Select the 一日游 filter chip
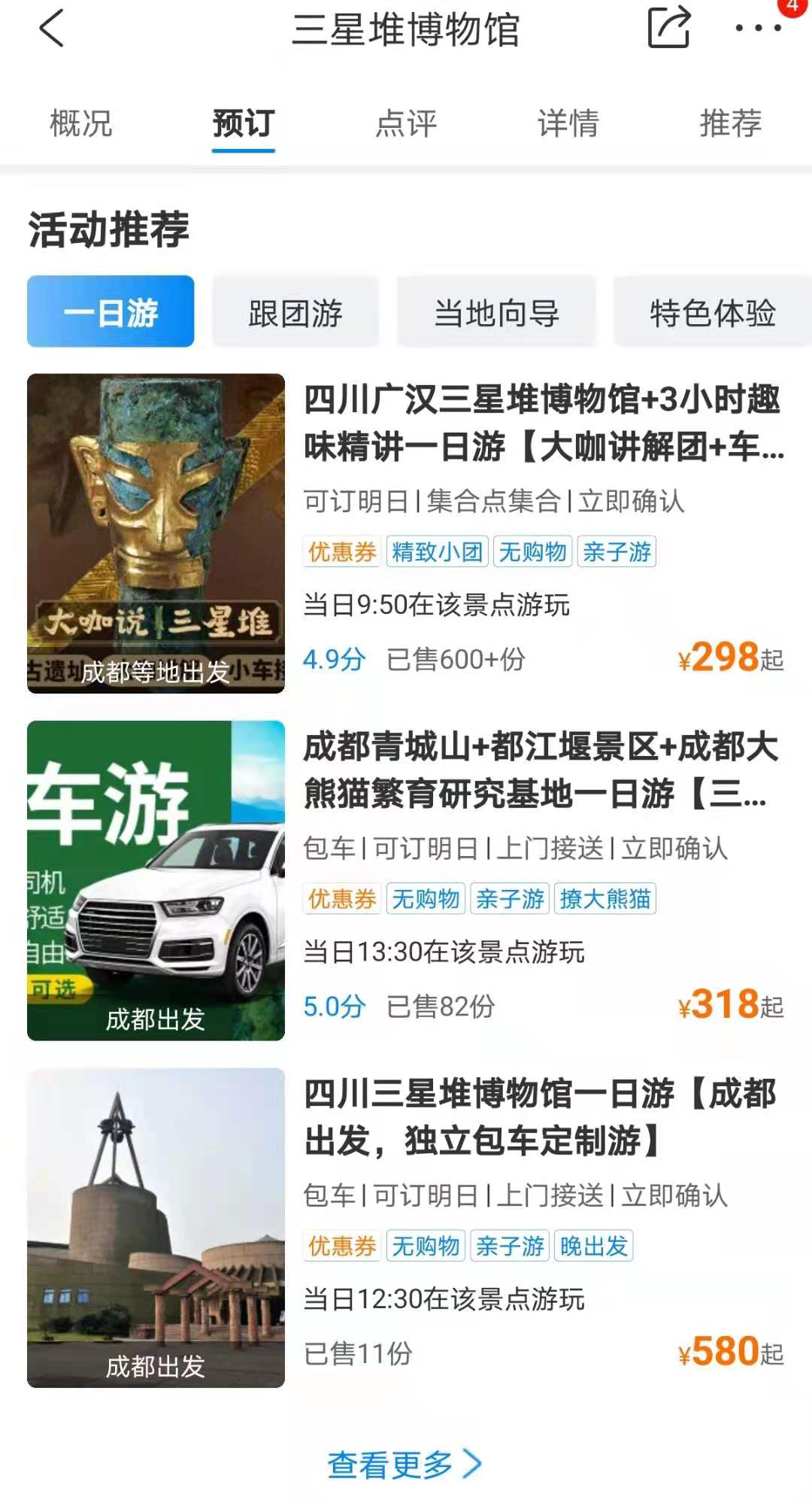 point(111,312)
